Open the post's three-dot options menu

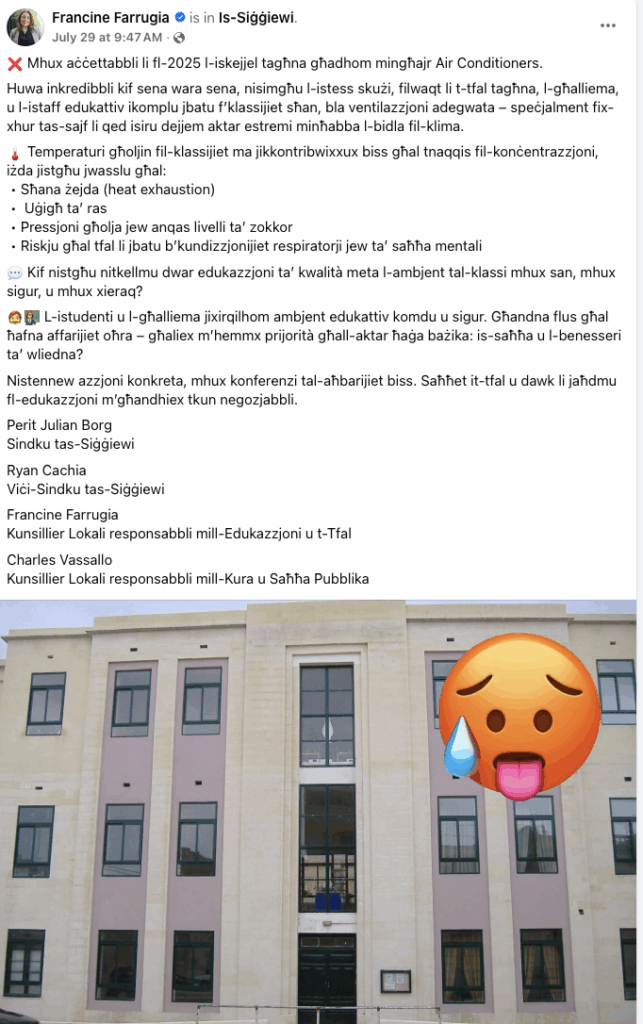608,26
